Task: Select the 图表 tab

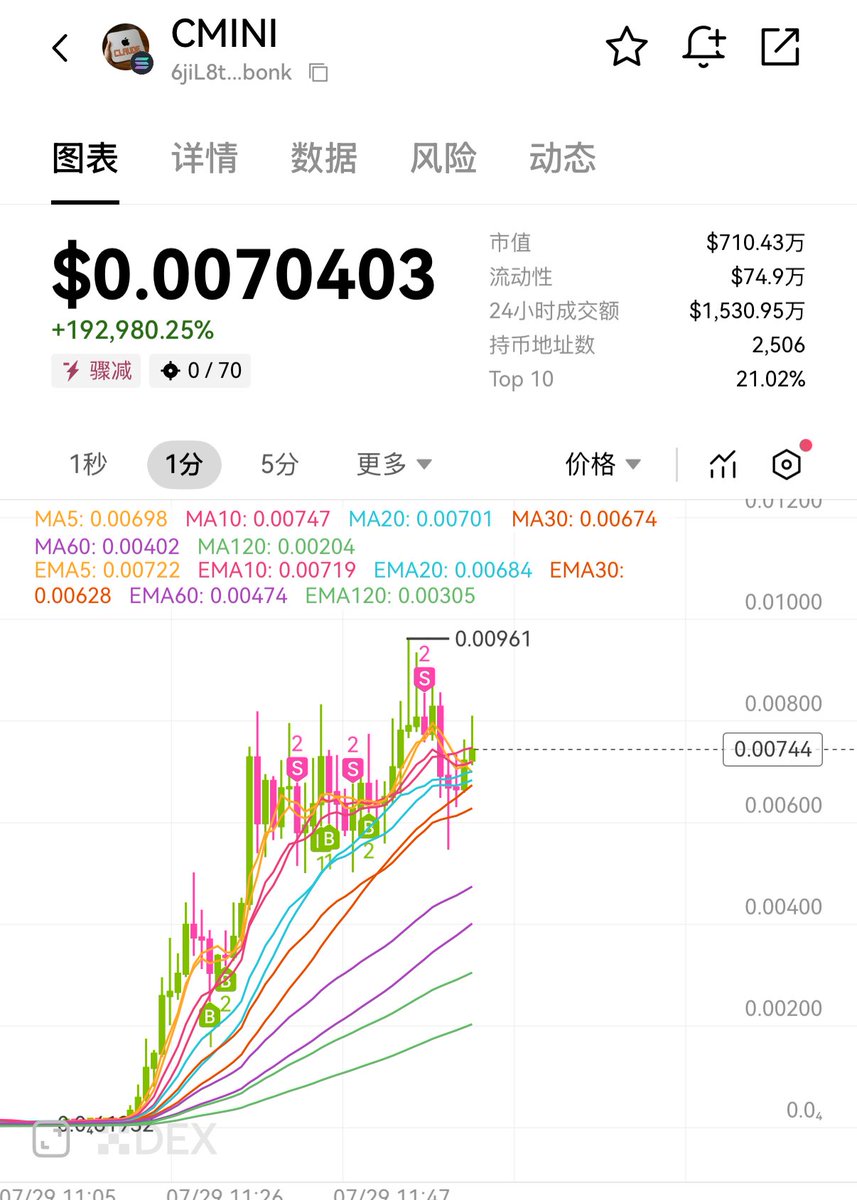Action: [x=85, y=158]
